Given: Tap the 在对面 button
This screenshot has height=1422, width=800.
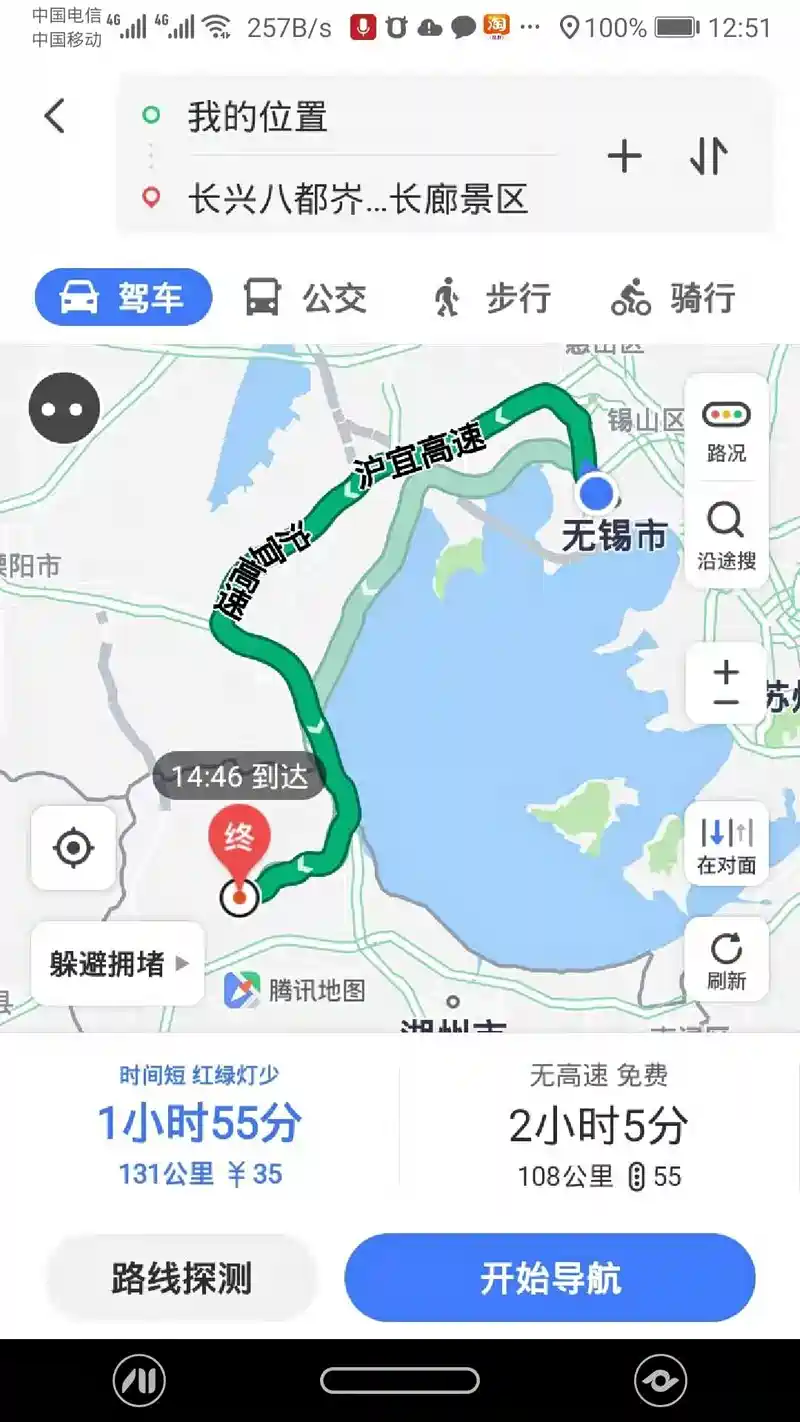Looking at the screenshot, I should point(726,844).
